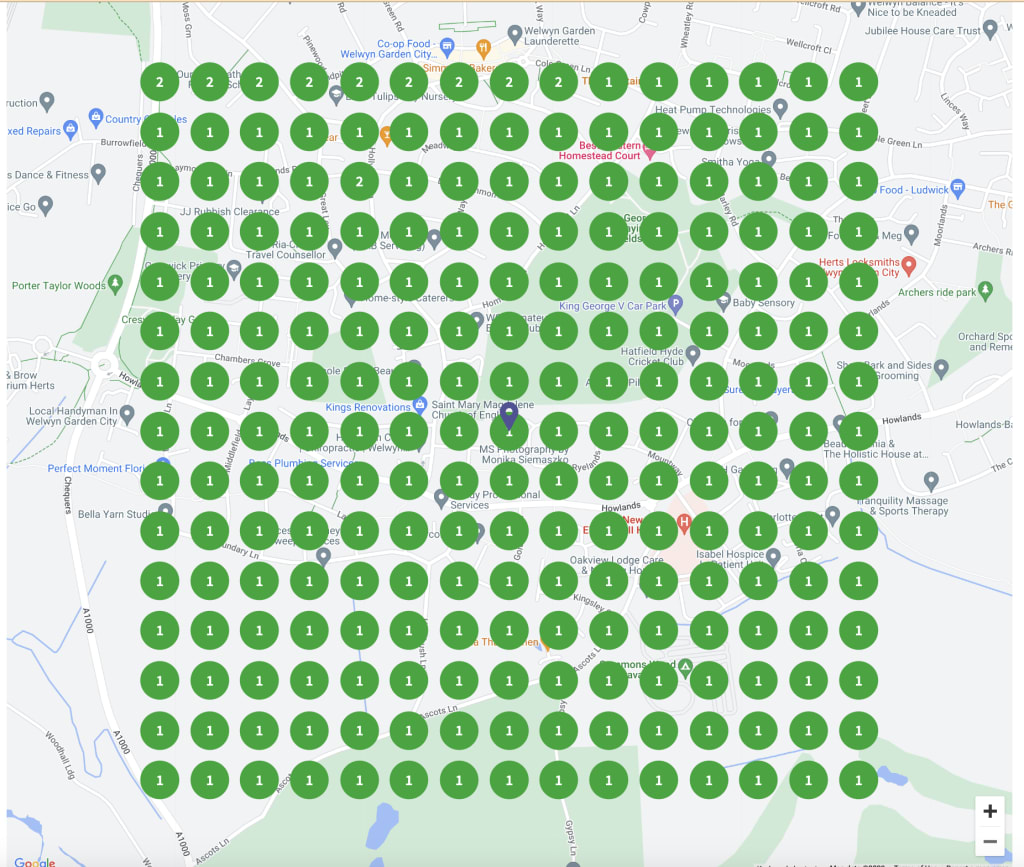Open the Google logo link
Screen dimensions: 1024x867
click(34, 861)
